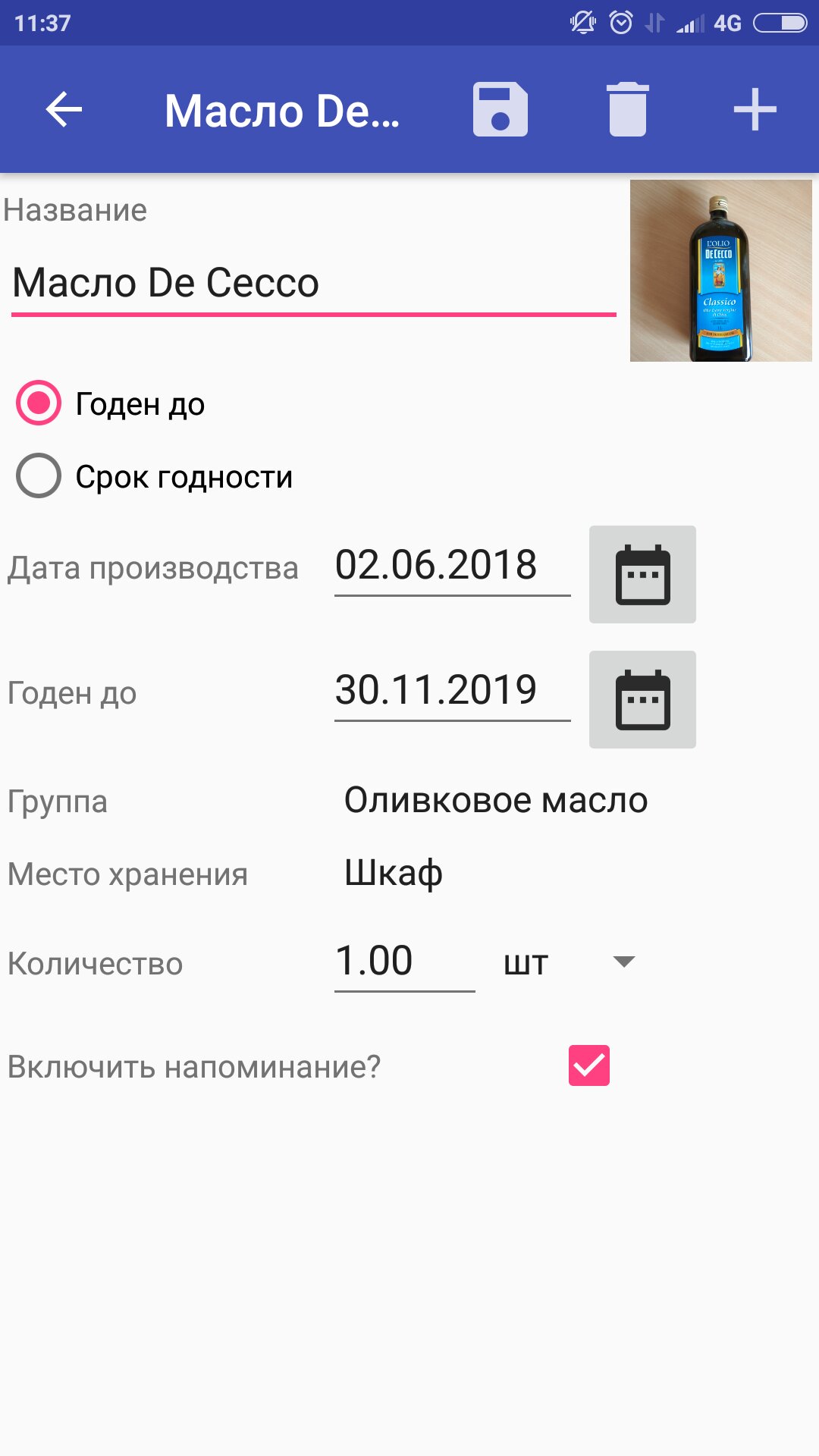Open the calendar next to the Годен до date

pyautogui.click(x=642, y=699)
